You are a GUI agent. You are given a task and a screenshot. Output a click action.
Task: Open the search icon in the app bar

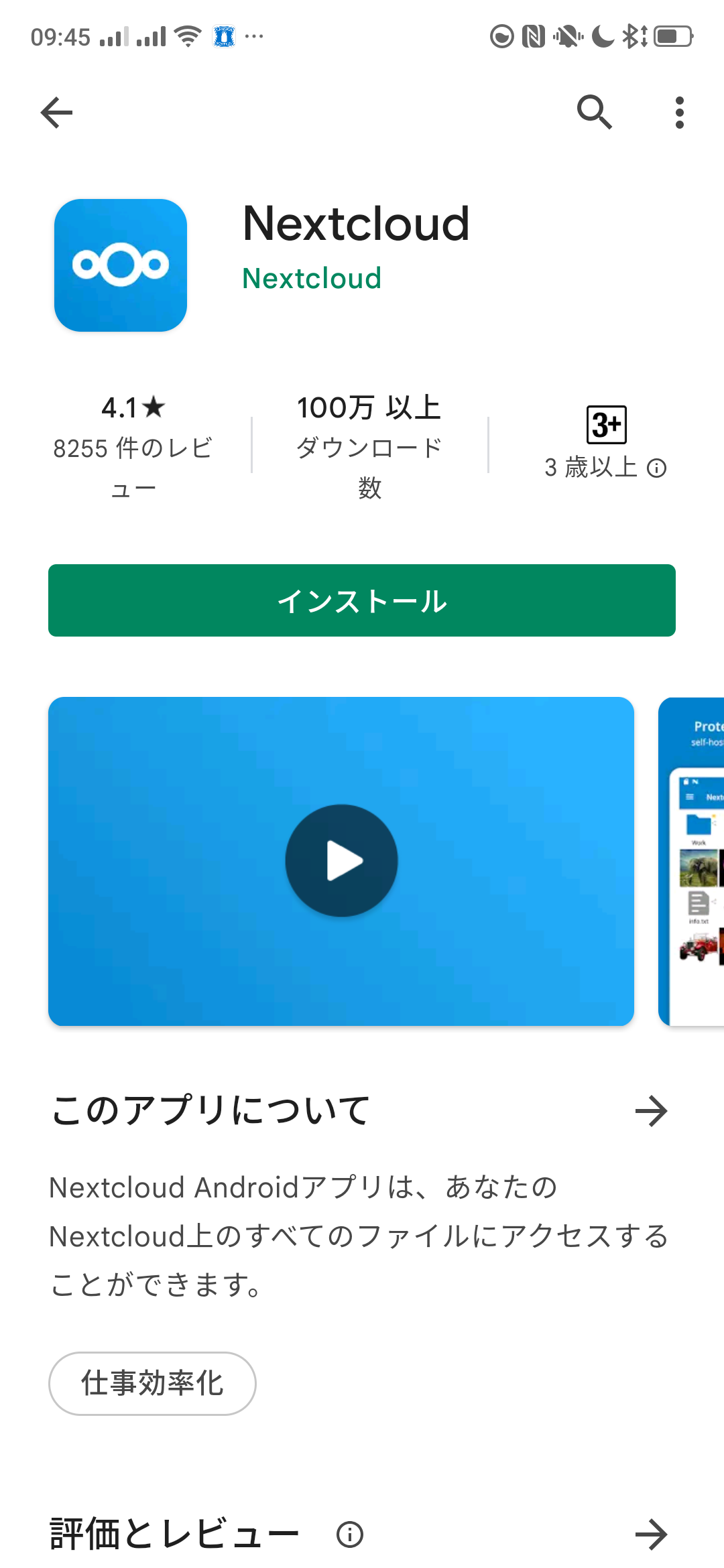[x=595, y=112]
